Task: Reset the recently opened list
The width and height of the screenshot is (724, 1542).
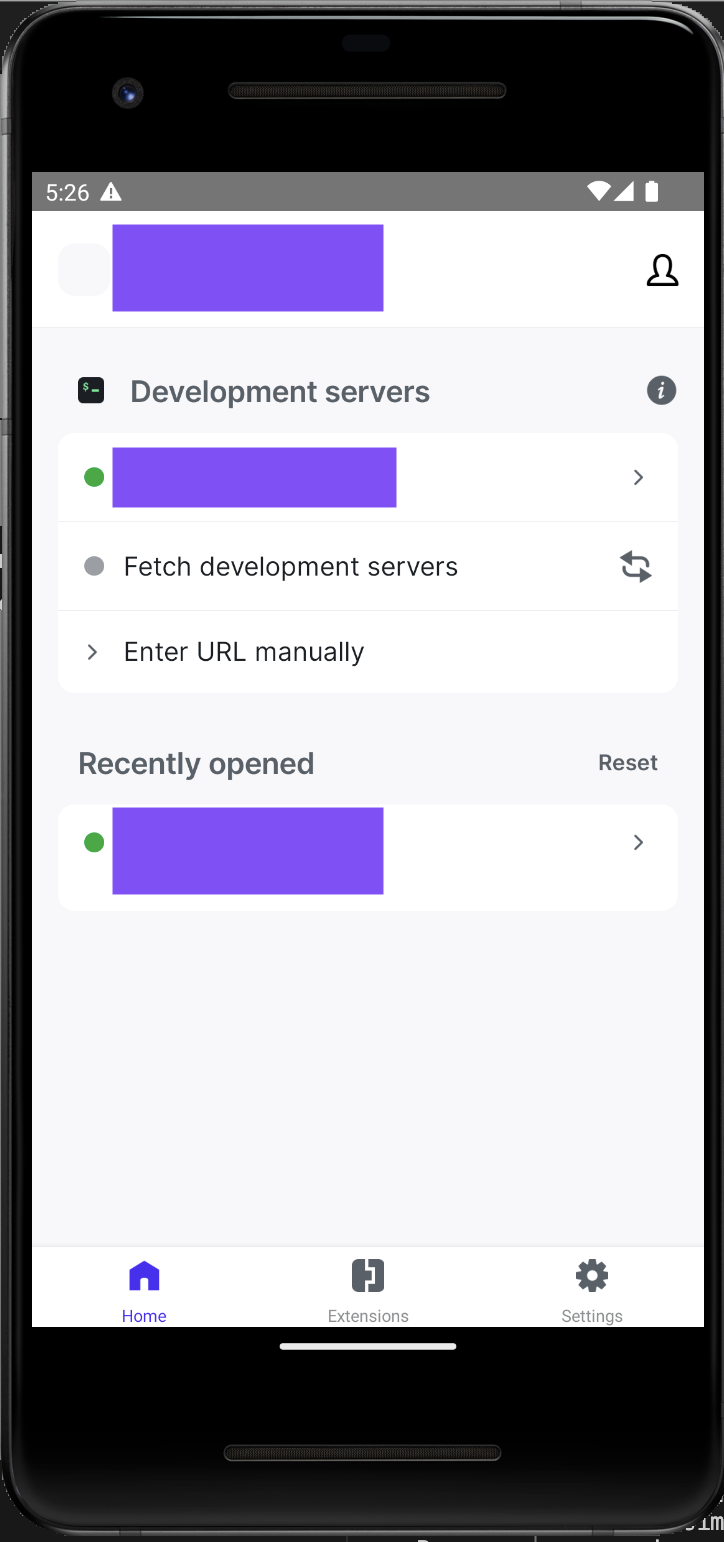Action: coord(627,763)
